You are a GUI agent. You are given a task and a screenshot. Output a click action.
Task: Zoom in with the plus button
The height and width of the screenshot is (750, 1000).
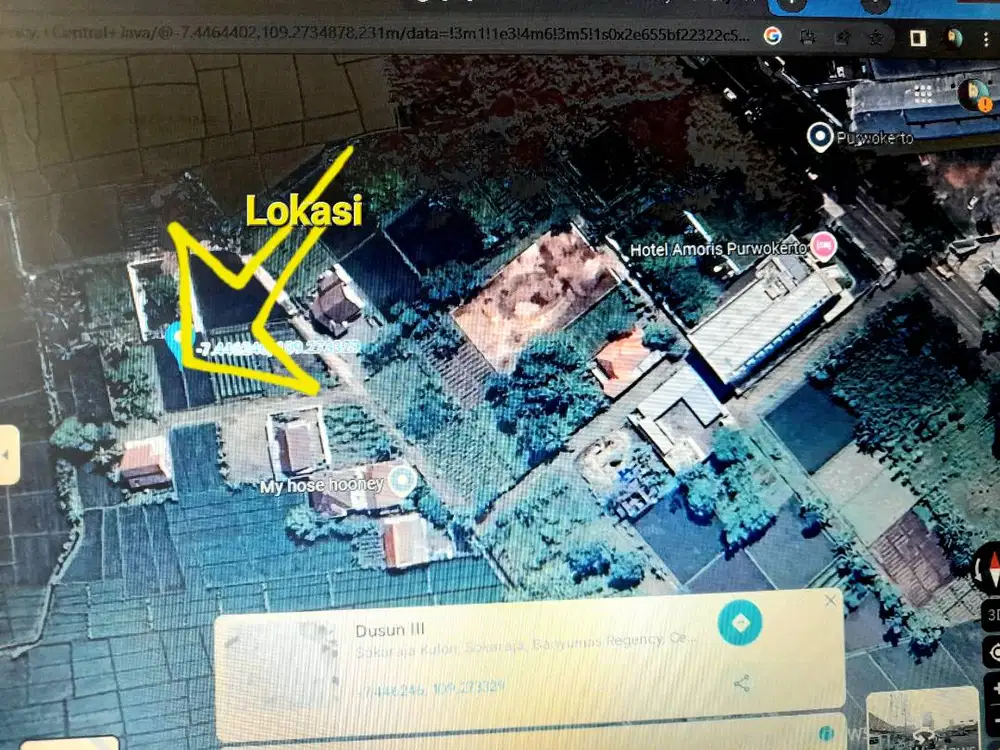992,690
